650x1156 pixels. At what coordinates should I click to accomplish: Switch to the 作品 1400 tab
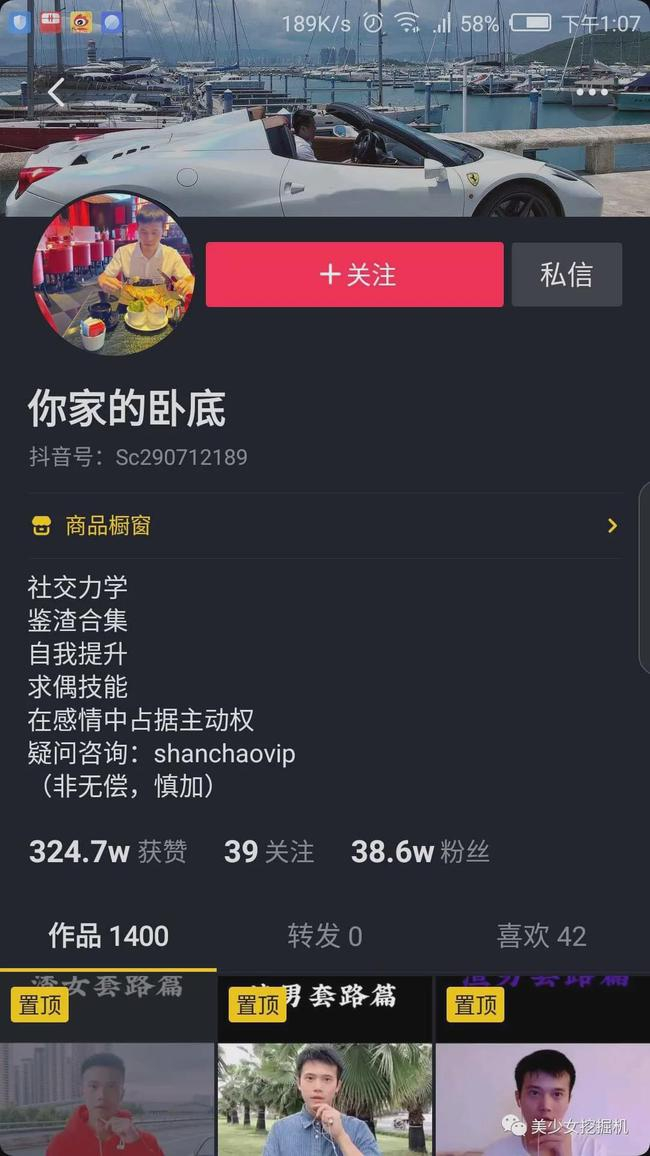click(x=108, y=937)
